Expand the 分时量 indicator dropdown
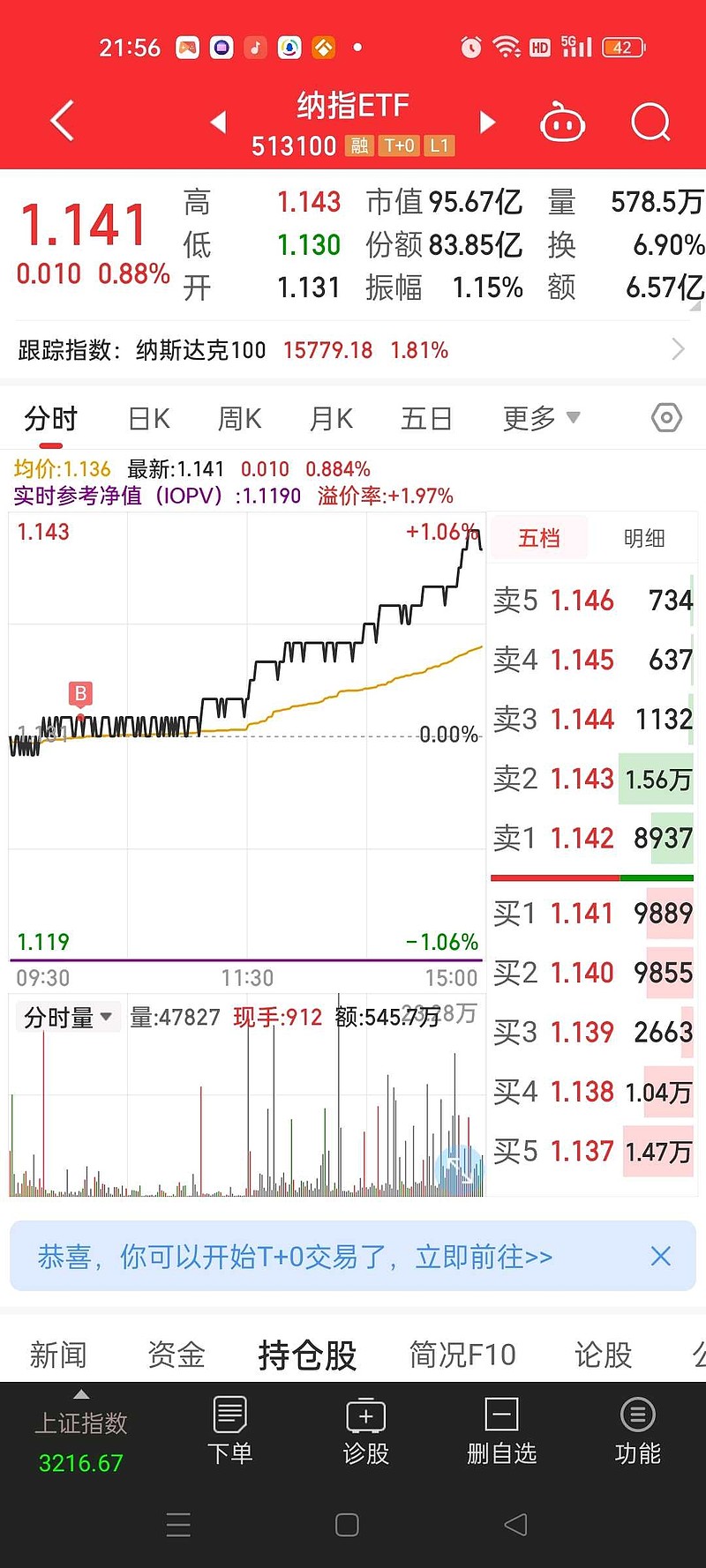This screenshot has height=1568, width=706. tap(68, 1018)
